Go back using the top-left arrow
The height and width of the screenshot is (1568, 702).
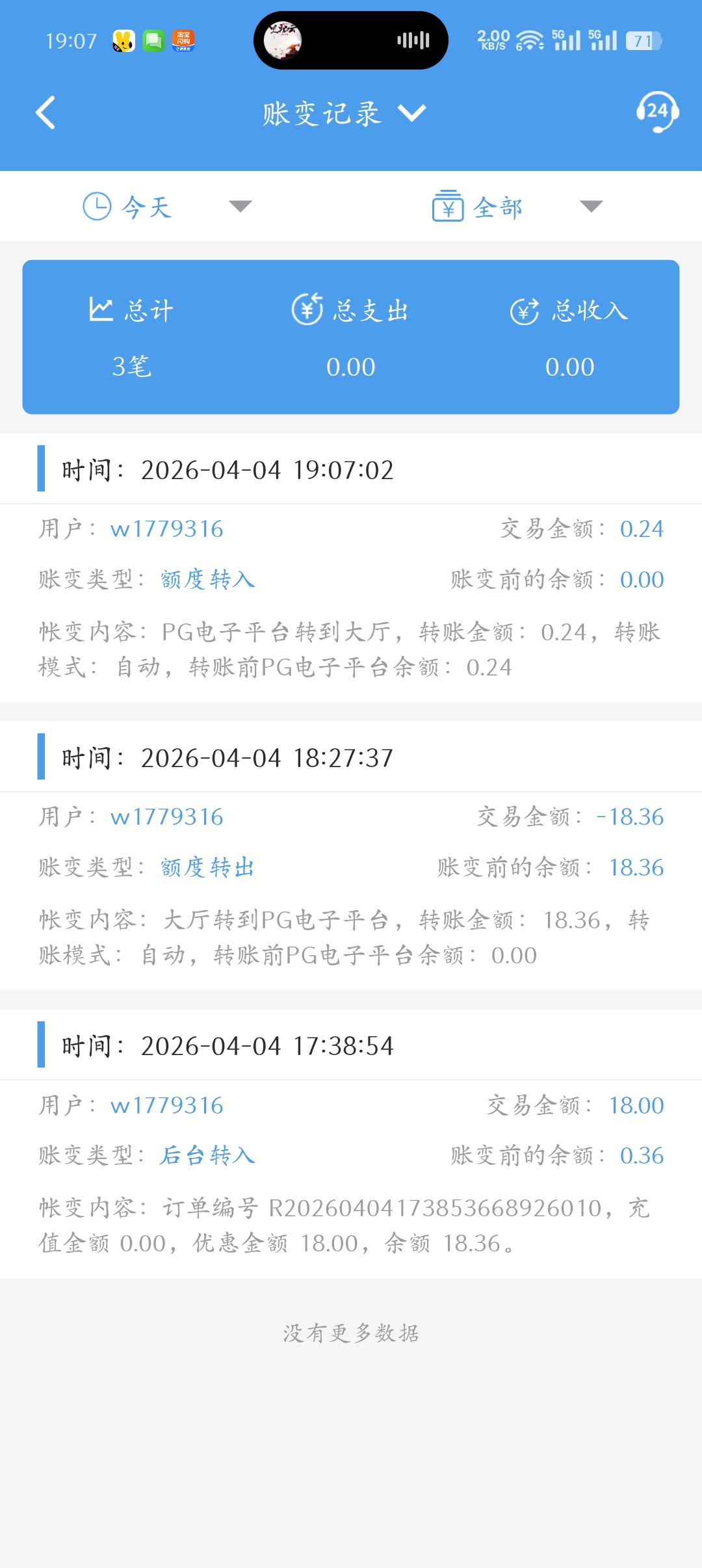(x=45, y=113)
